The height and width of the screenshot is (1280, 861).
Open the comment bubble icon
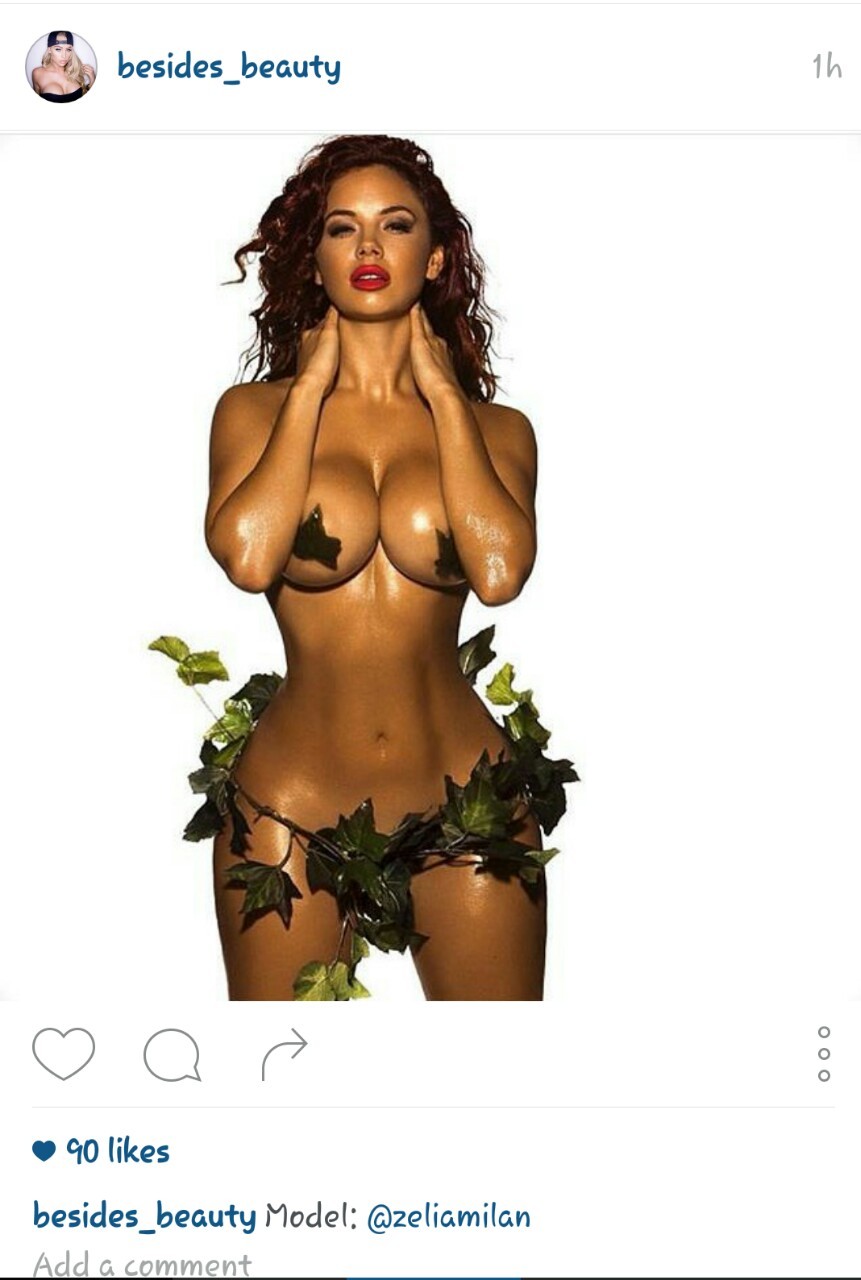pyautogui.click(x=172, y=1055)
